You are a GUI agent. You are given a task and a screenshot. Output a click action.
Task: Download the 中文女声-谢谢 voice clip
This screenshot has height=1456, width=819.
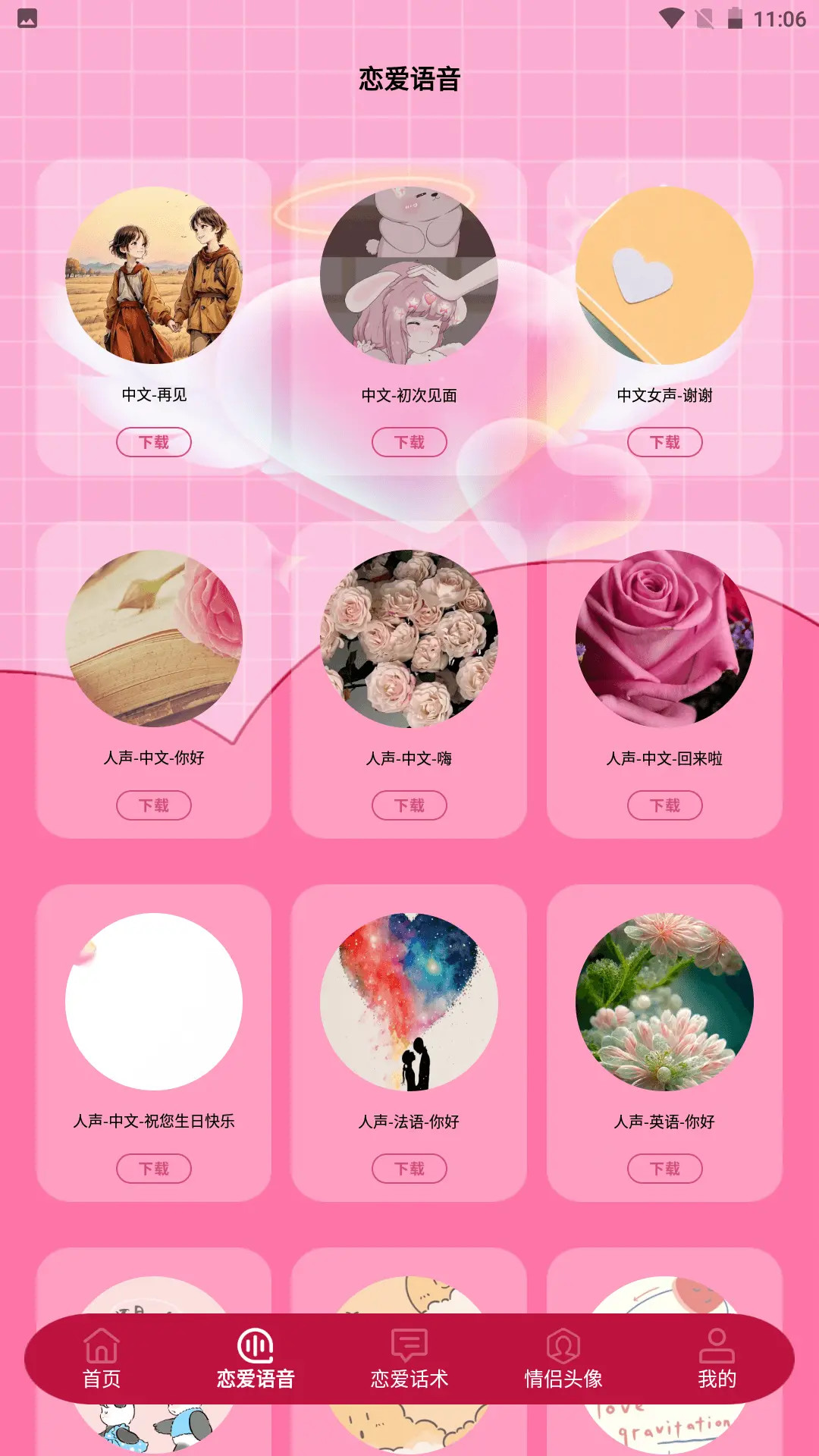pyautogui.click(x=665, y=441)
